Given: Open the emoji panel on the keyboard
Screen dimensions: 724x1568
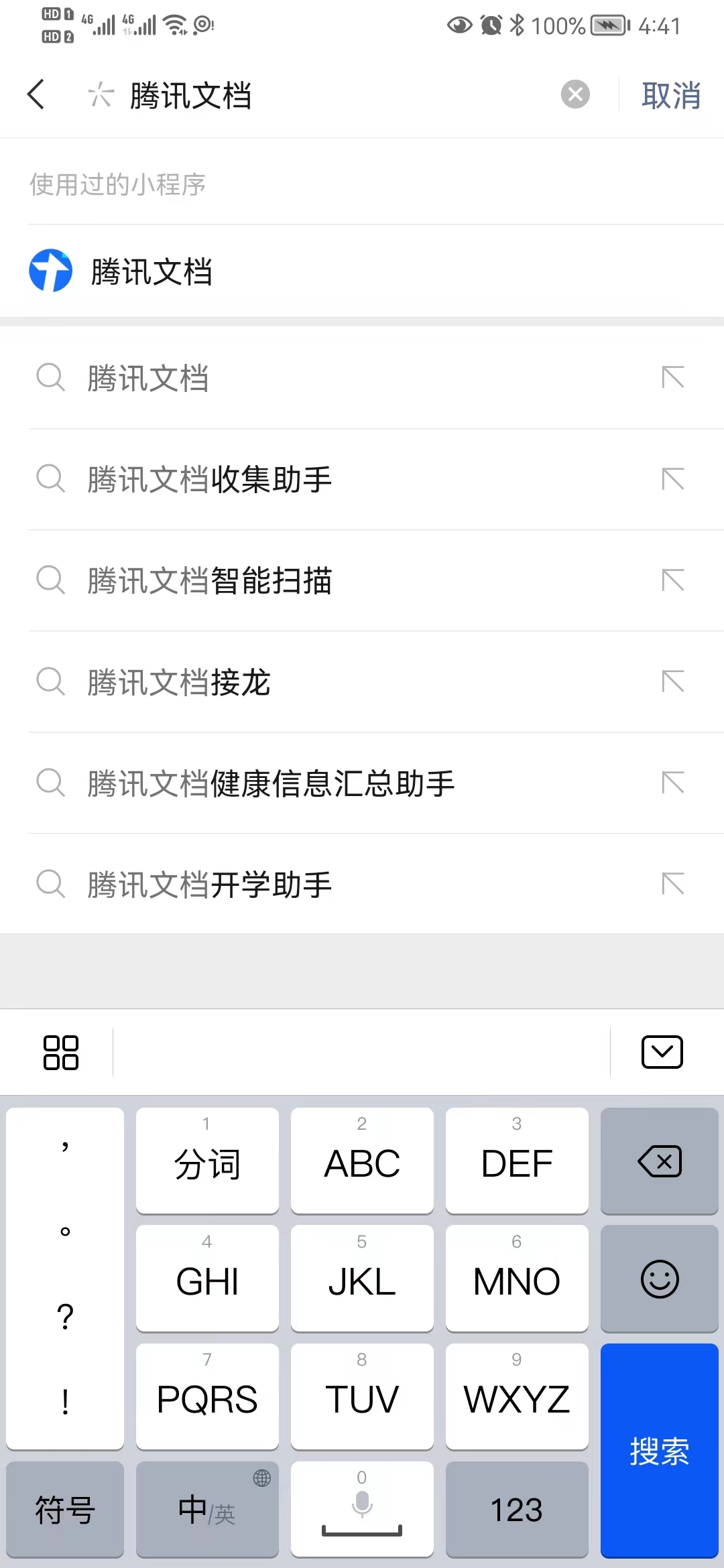Looking at the screenshot, I should click(x=659, y=1279).
